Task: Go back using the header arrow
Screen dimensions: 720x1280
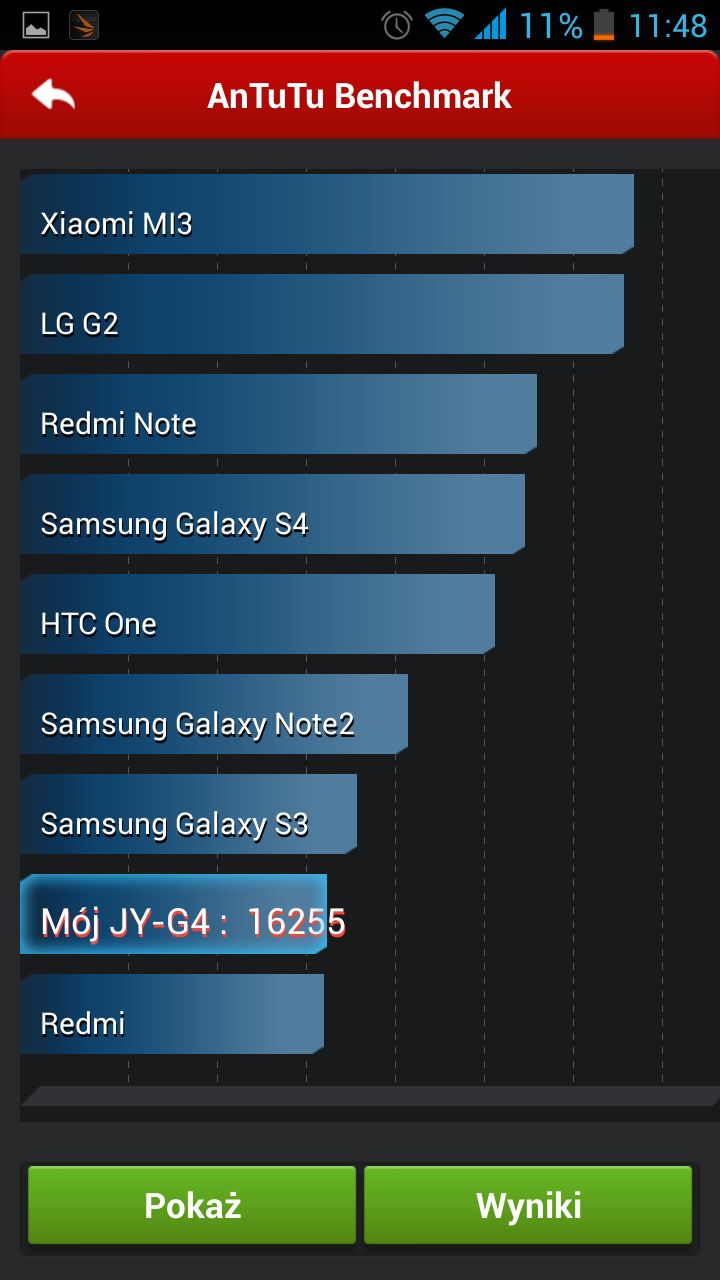Action: click(x=53, y=95)
